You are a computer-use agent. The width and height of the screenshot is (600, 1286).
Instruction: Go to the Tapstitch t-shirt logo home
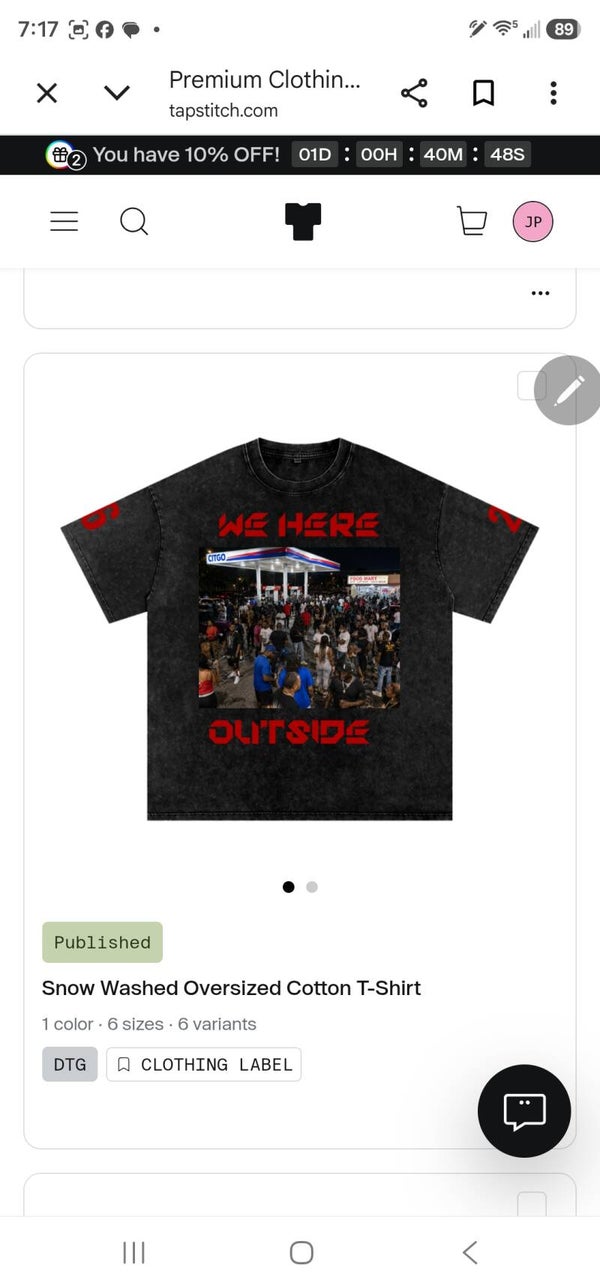(302, 221)
